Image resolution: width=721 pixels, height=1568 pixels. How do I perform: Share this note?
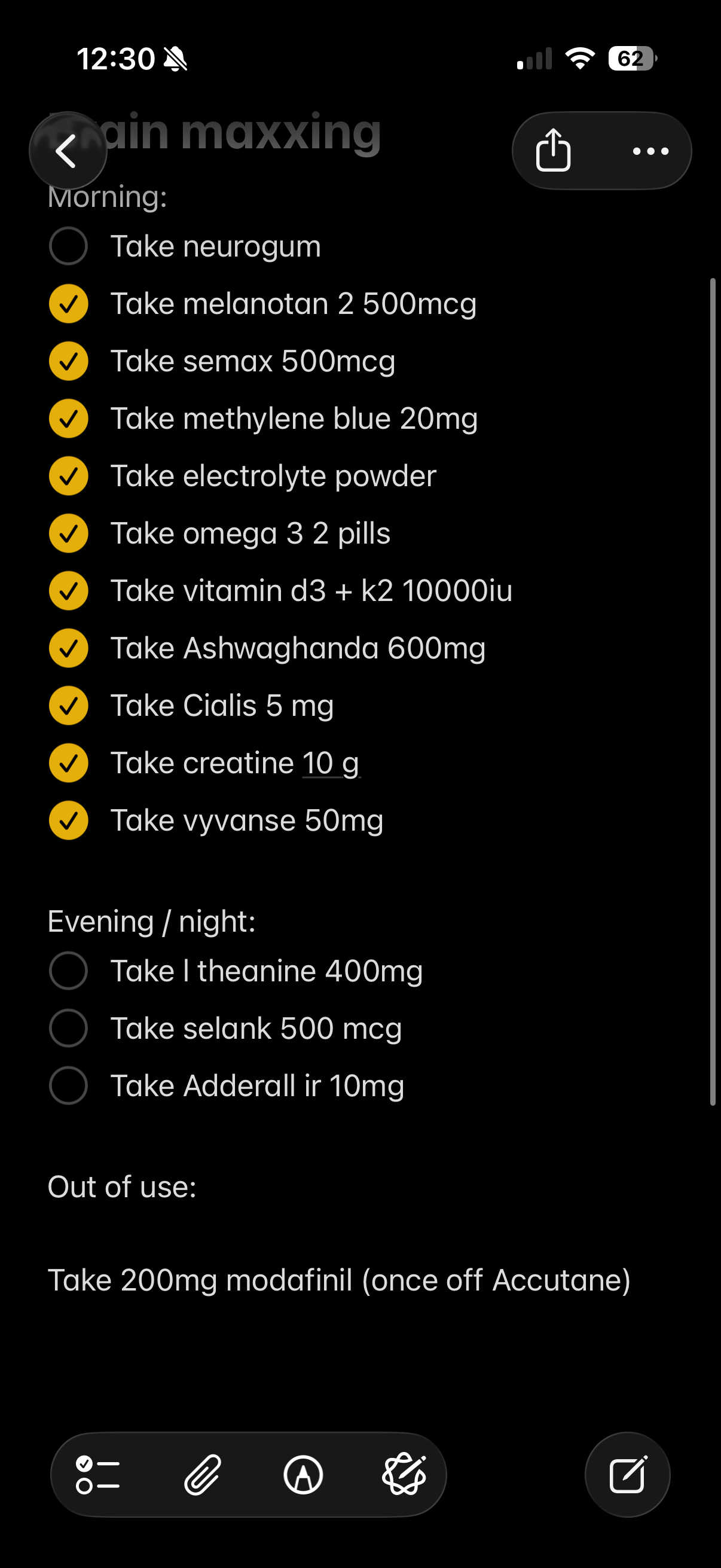pyautogui.click(x=552, y=150)
